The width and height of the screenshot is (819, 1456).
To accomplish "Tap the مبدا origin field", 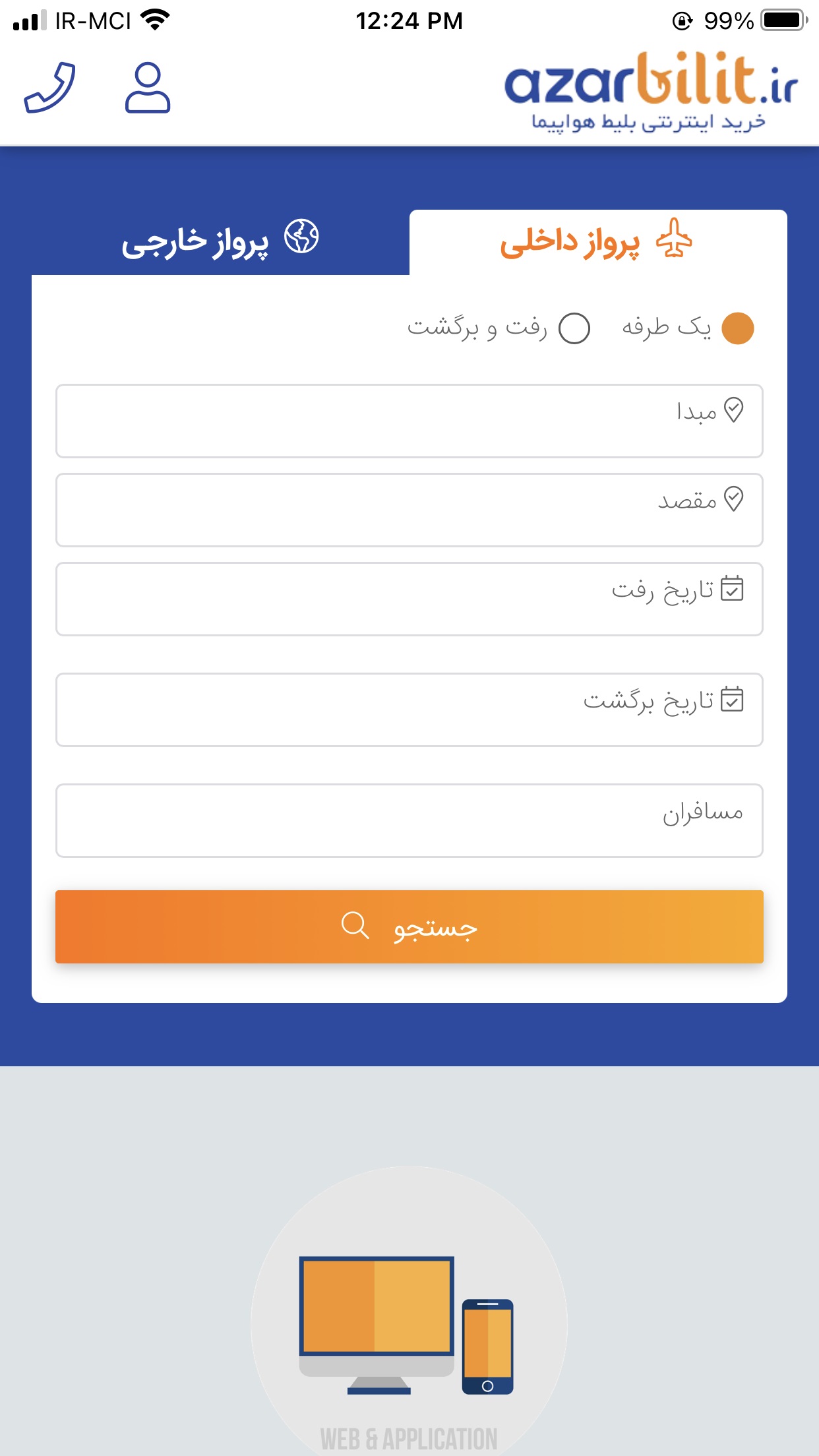I will pos(409,421).
